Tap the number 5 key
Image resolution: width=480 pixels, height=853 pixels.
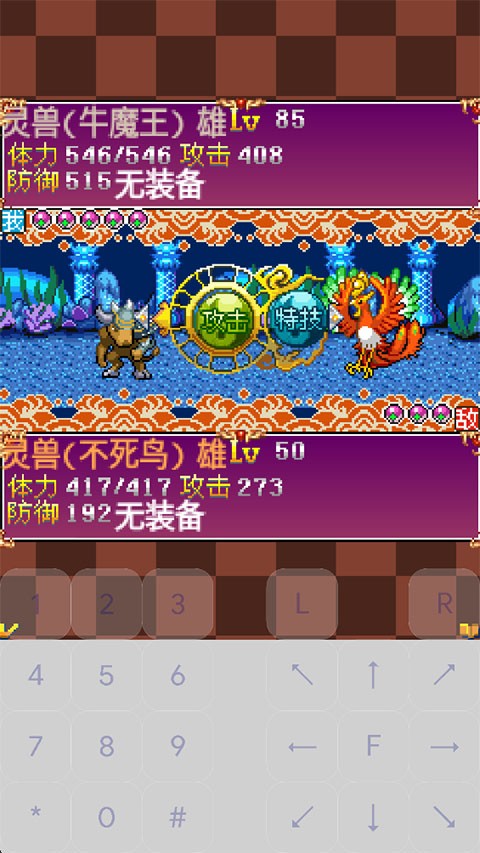tap(107, 675)
